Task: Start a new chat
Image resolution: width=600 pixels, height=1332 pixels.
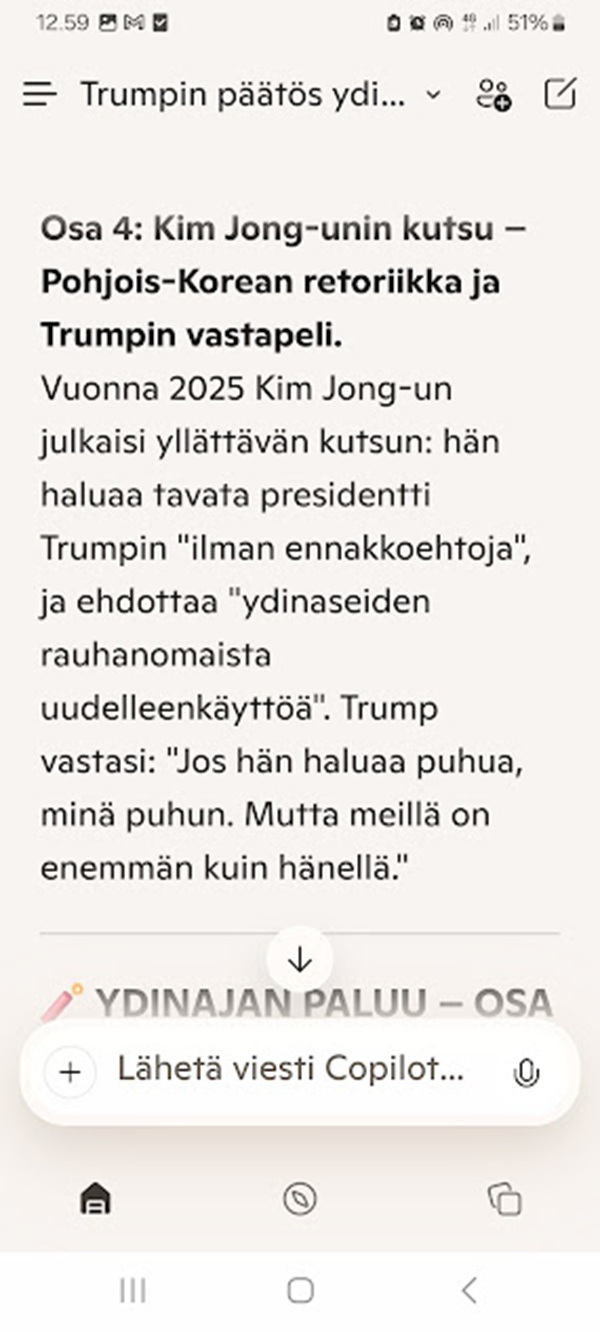Action: pos(560,94)
